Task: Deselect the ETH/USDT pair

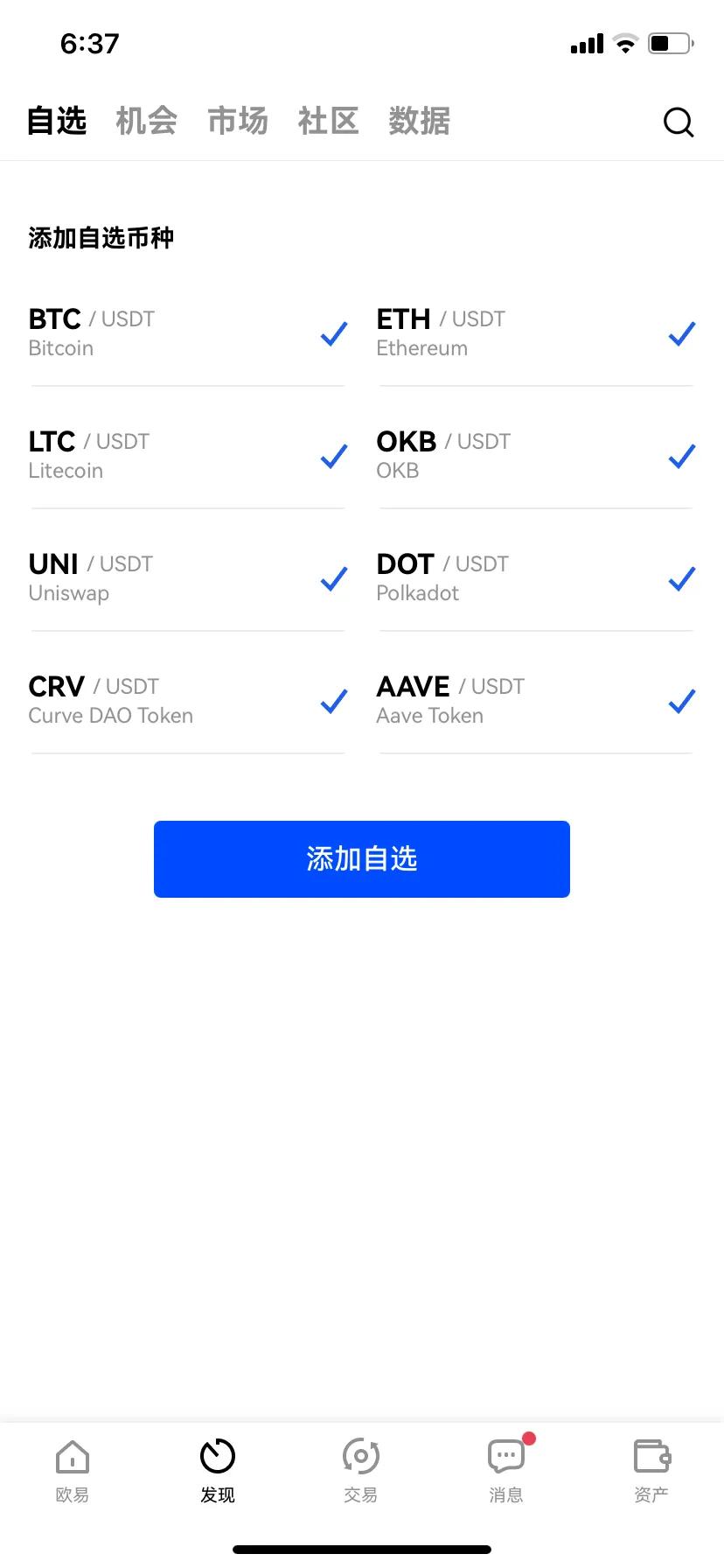Action: [681, 333]
